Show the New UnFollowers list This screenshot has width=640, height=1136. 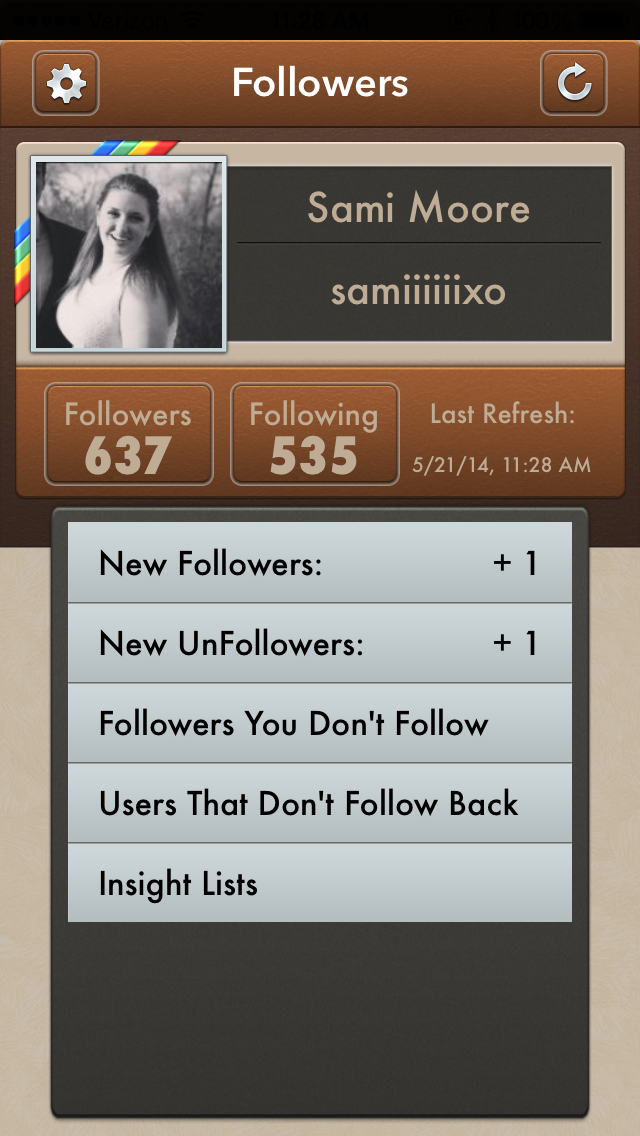tap(320, 643)
